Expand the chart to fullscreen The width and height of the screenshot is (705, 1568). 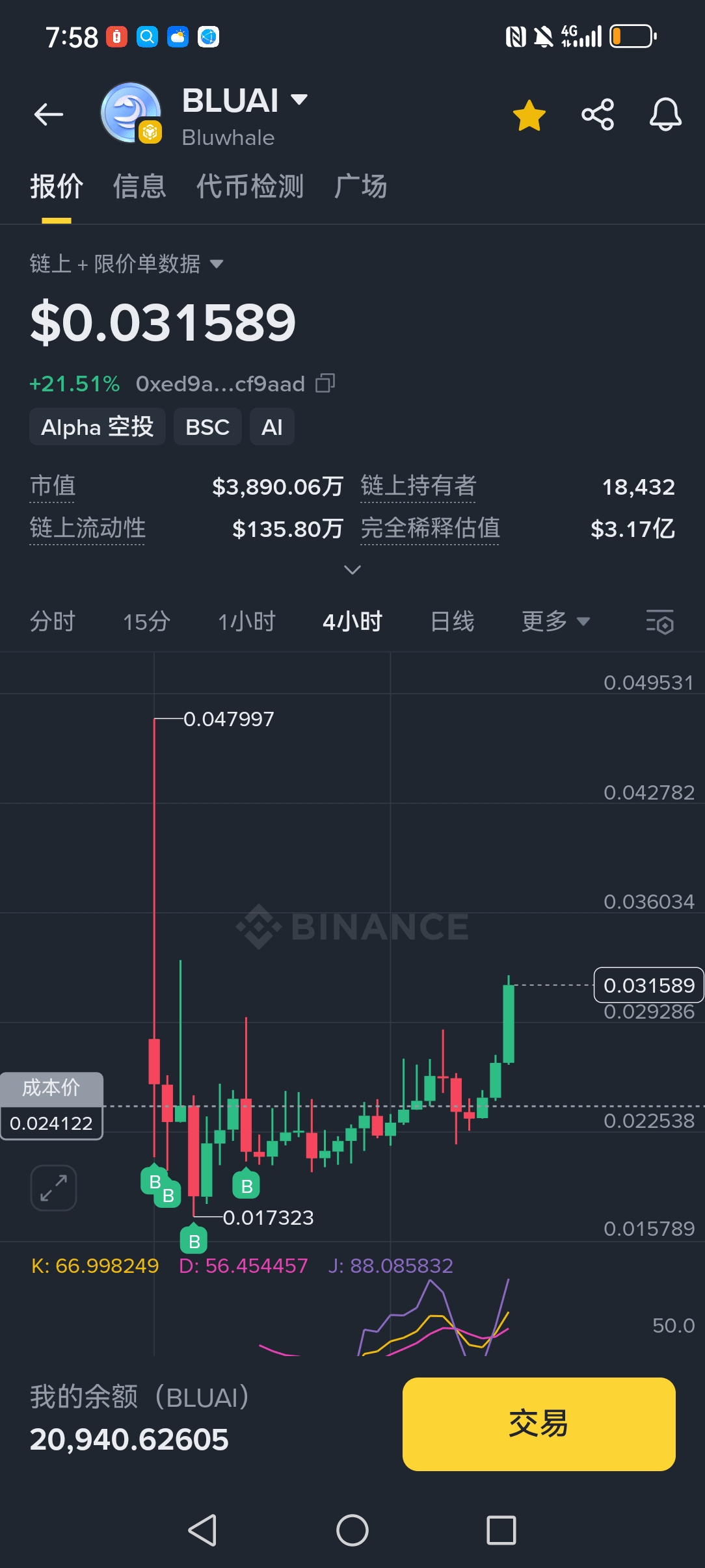pos(53,1188)
